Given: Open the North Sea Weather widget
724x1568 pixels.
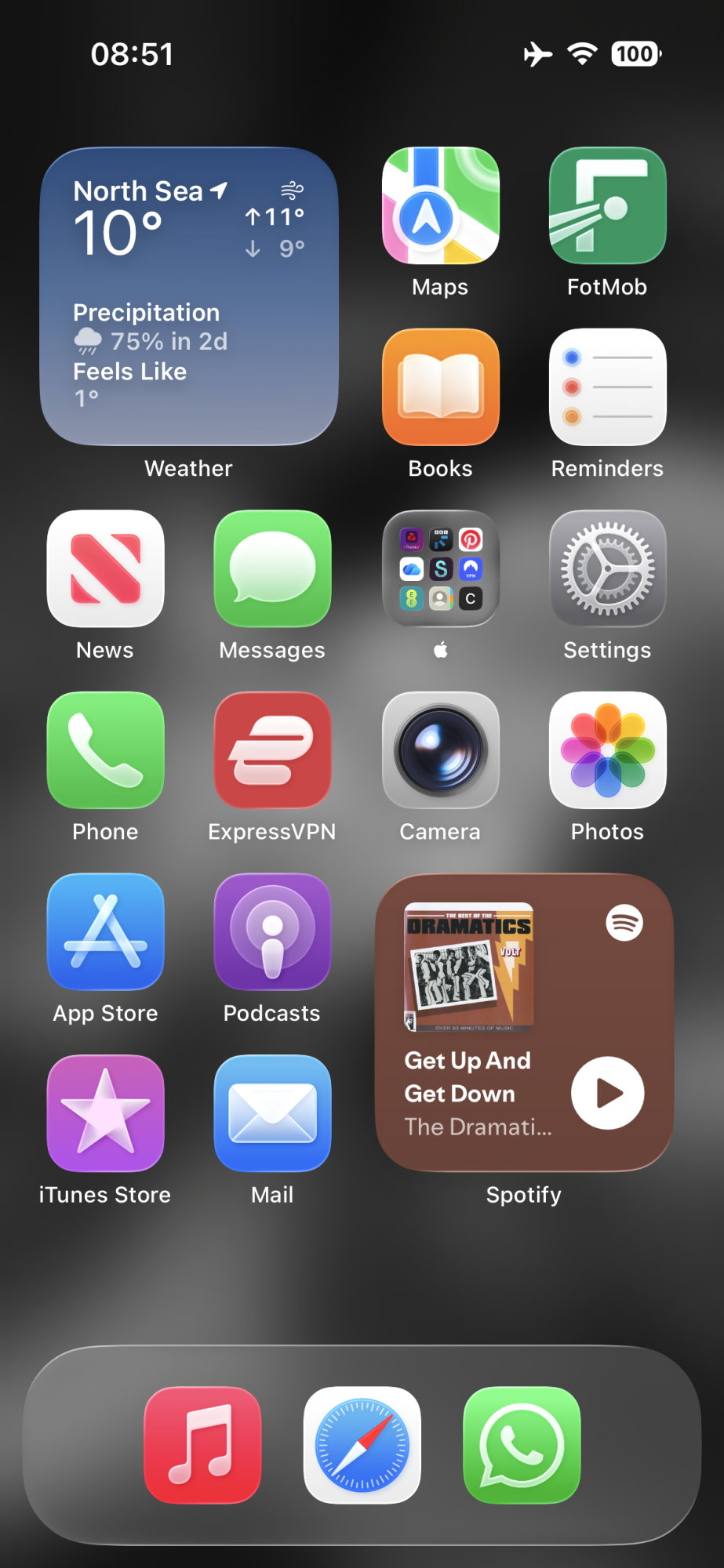Looking at the screenshot, I should coord(188,296).
